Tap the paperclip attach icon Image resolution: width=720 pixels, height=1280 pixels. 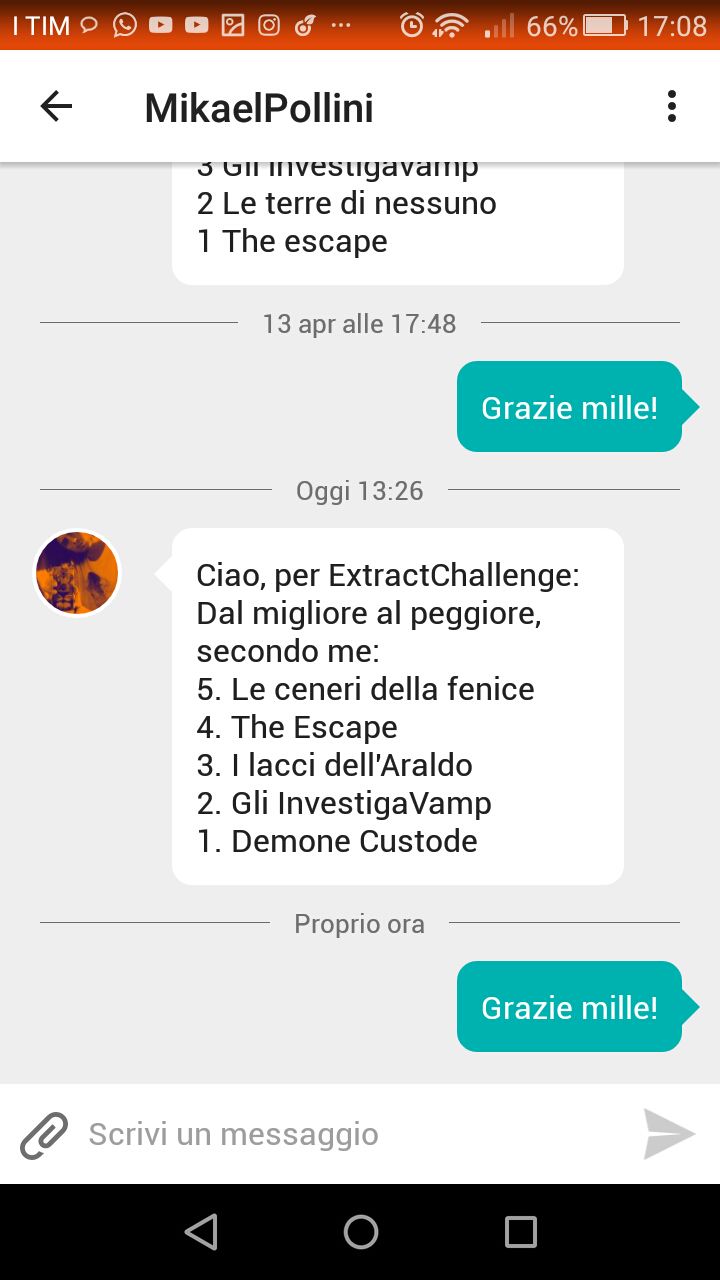click(44, 1135)
